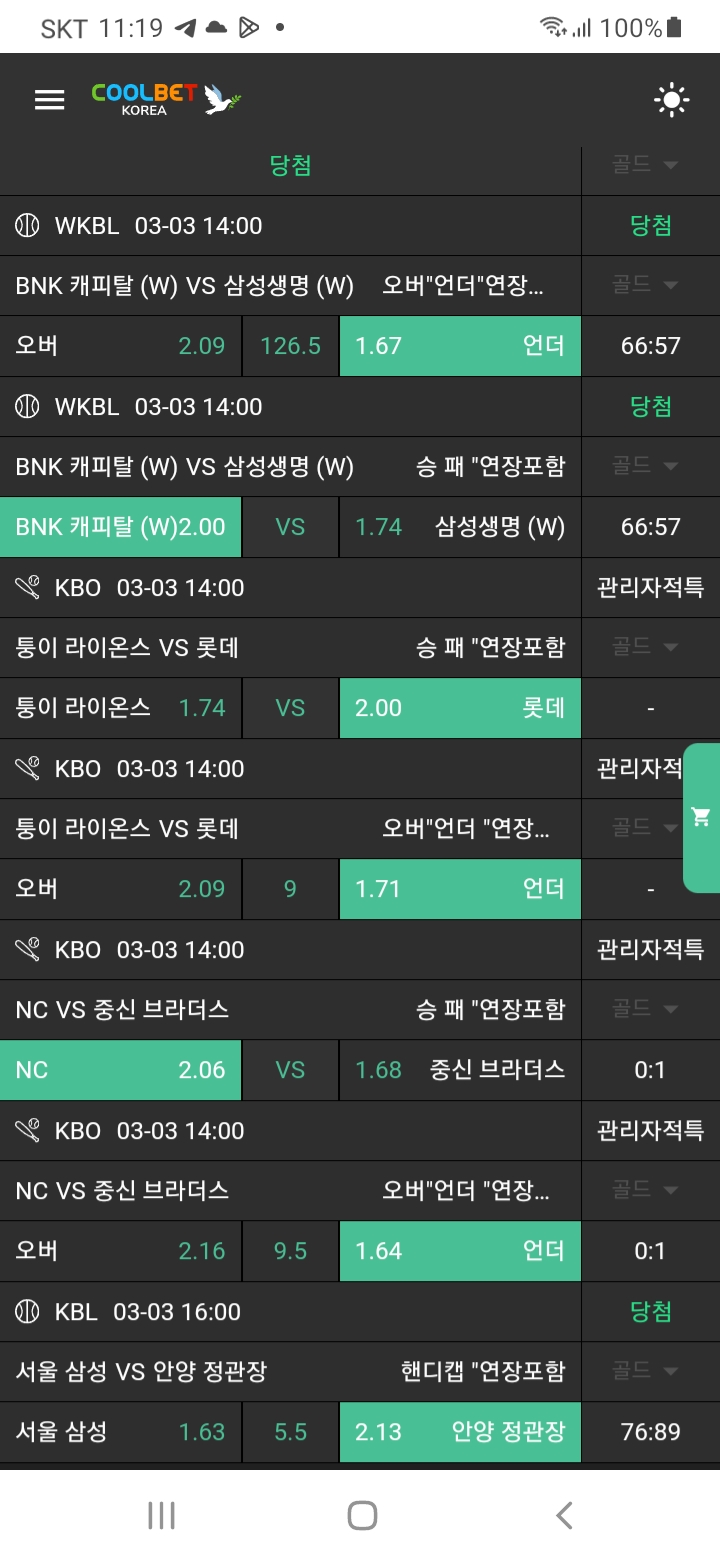Pick 중신 브라더스 at 1.68 odds
Screen dimensions: 720x1560
click(460, 1070)
